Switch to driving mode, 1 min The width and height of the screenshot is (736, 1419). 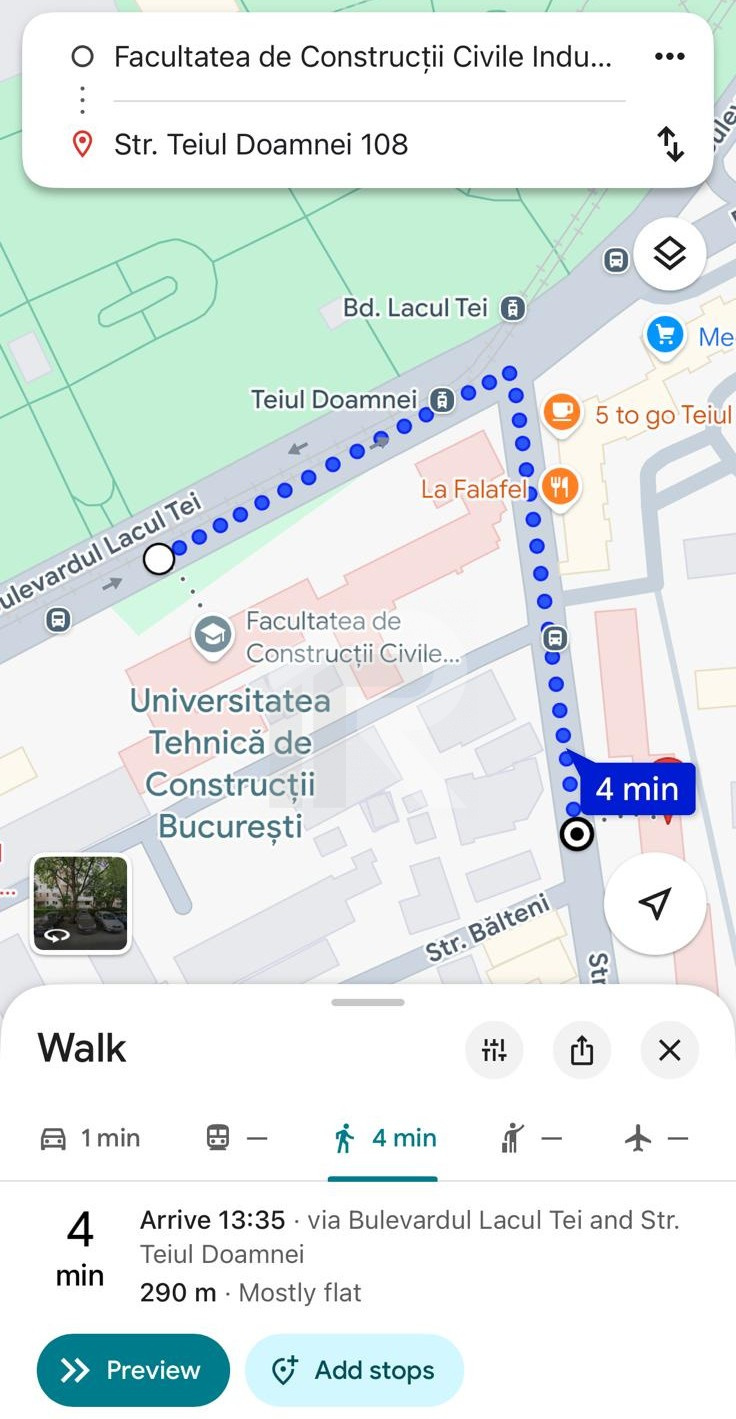click(x=90, y=1138)
